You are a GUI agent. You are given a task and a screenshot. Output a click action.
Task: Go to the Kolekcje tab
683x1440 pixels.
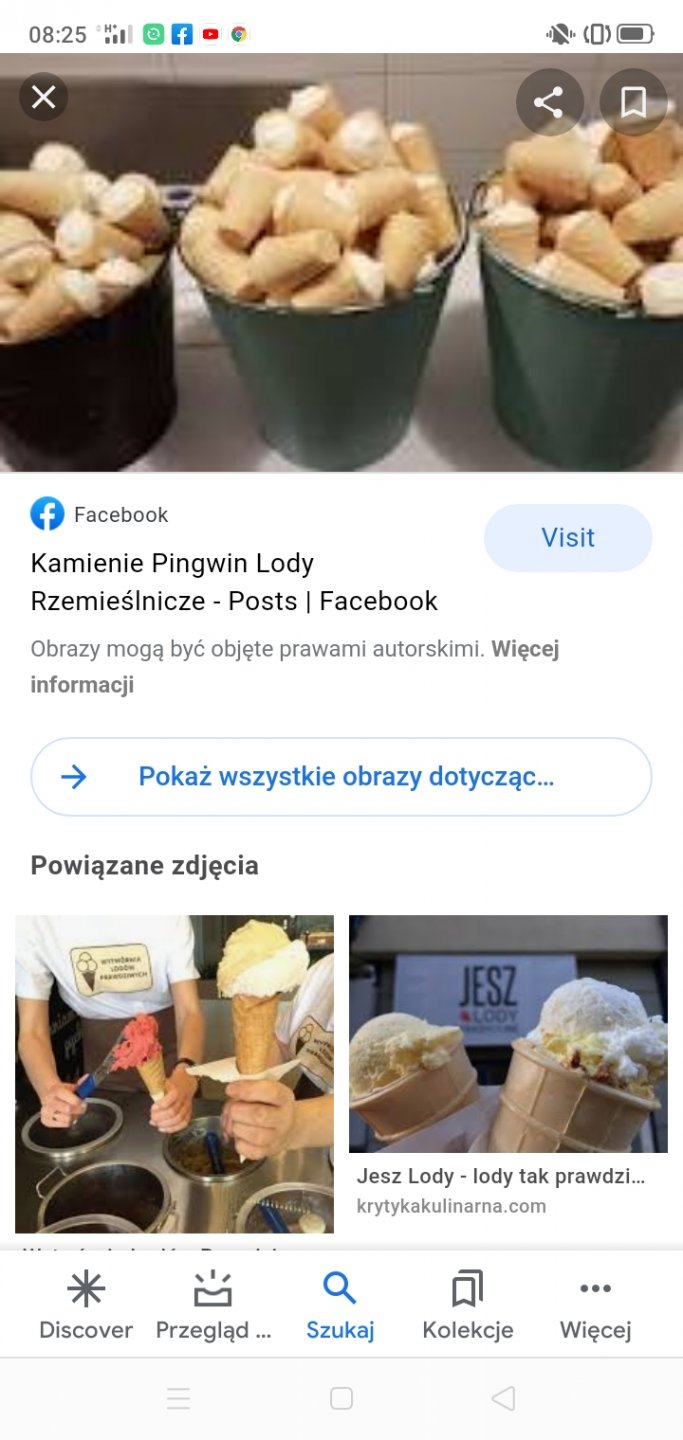pos(468,1306)
